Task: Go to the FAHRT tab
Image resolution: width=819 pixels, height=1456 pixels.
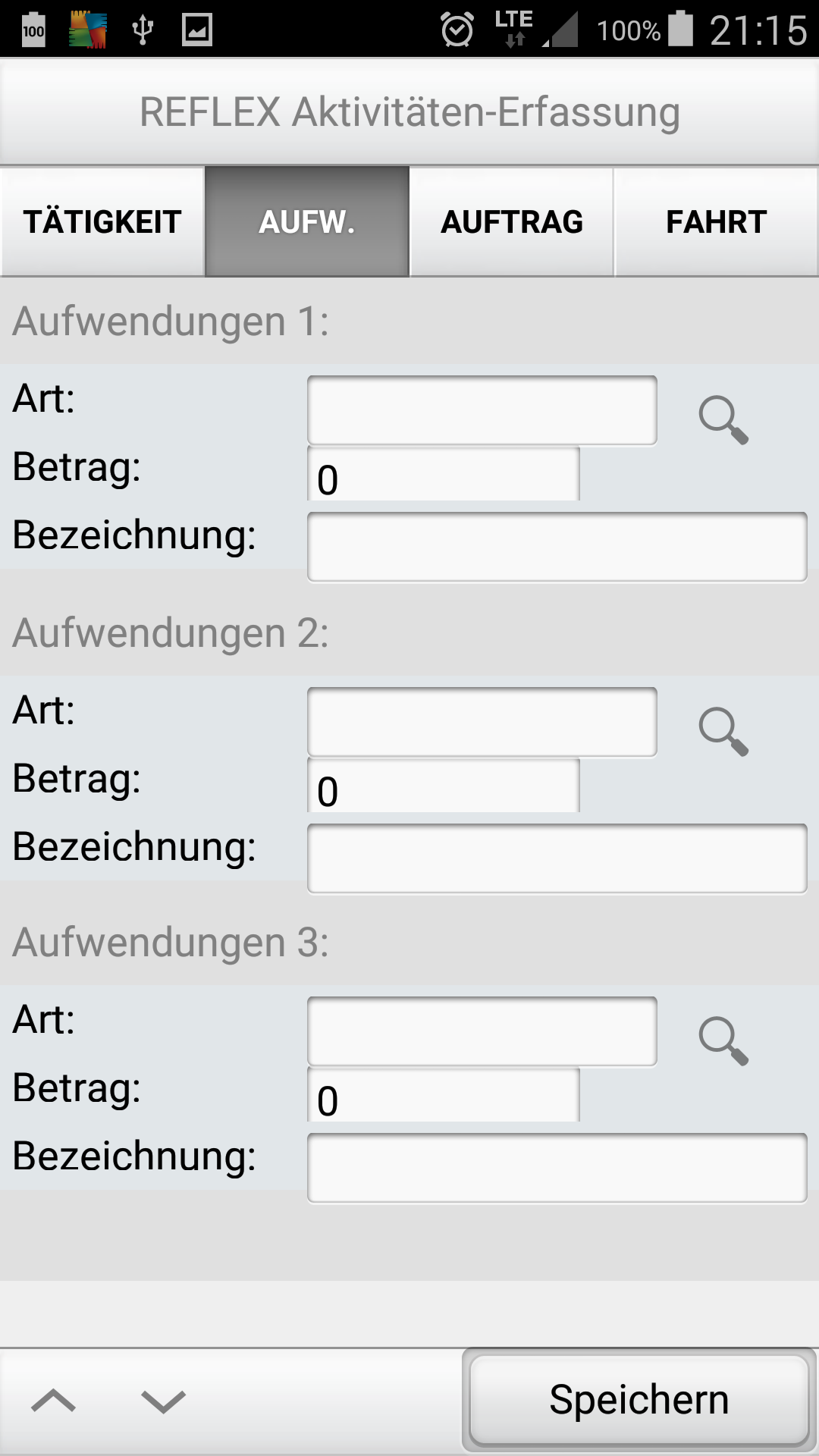Action: point(717,222)
